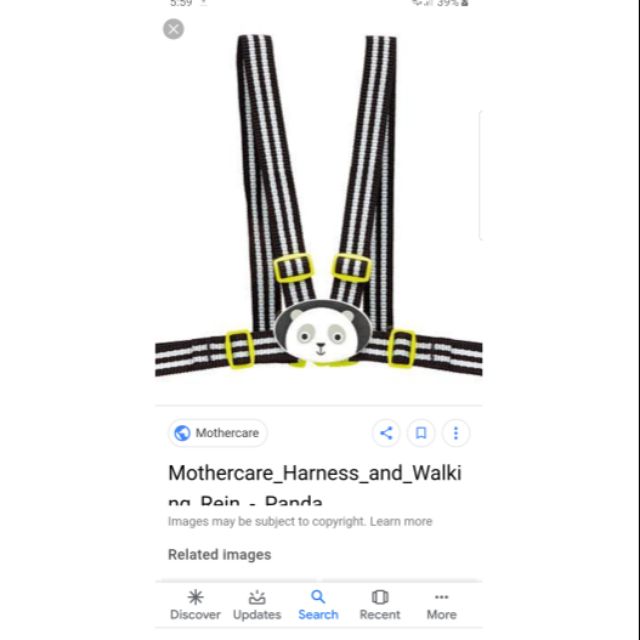Select the Search tab

pyautogui.click(x=318, y=604)
